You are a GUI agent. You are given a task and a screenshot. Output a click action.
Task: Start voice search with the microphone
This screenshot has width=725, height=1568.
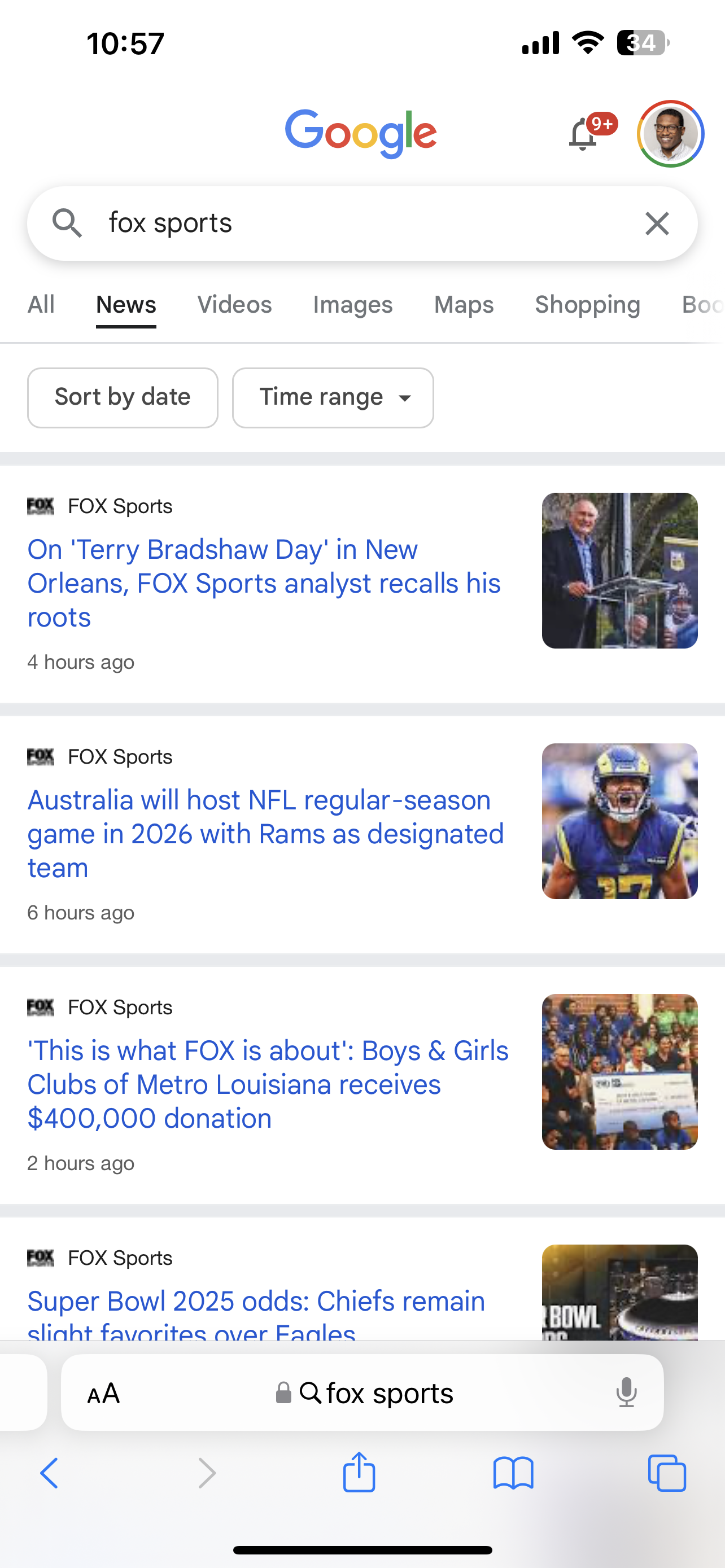click(x=626, y=1392)
